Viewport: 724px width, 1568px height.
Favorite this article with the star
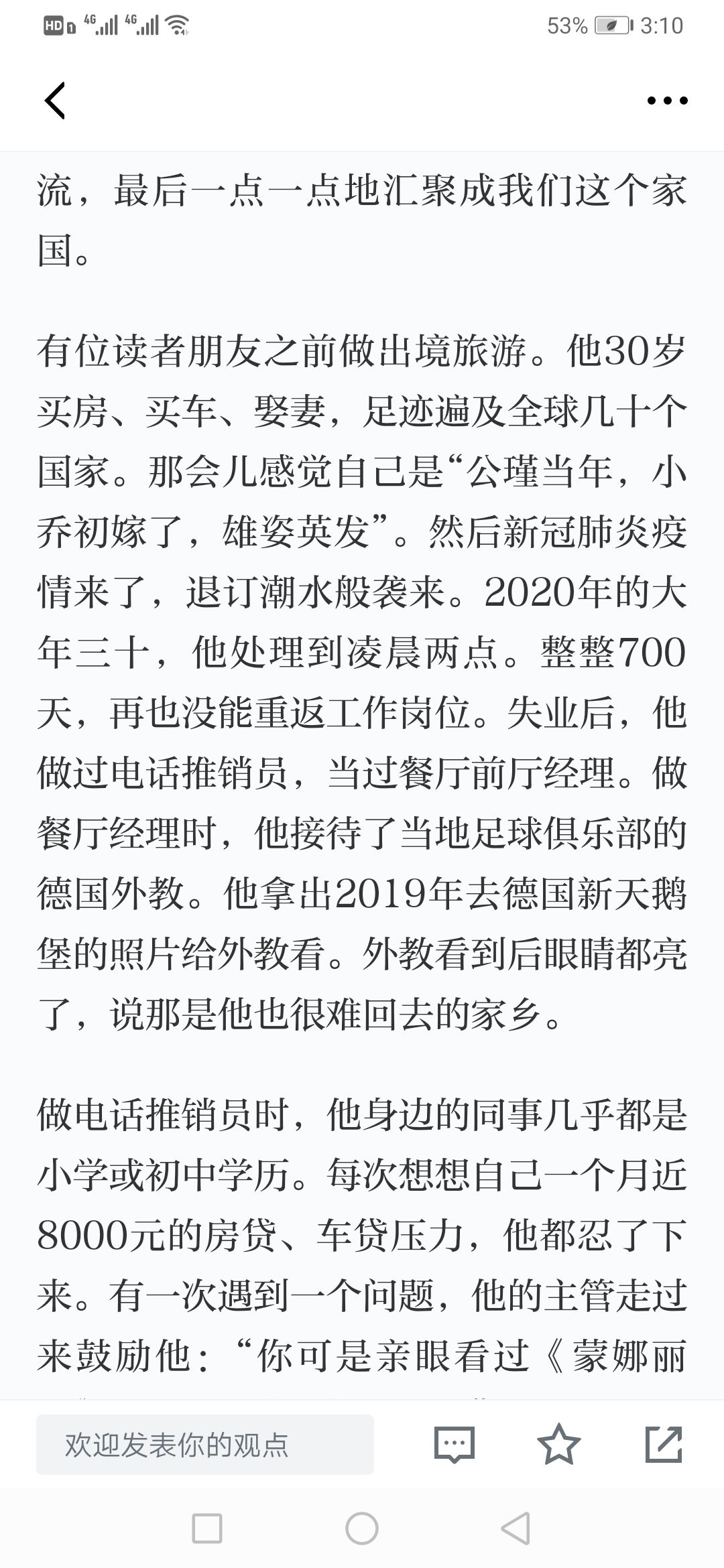(x=559, y=1444)
